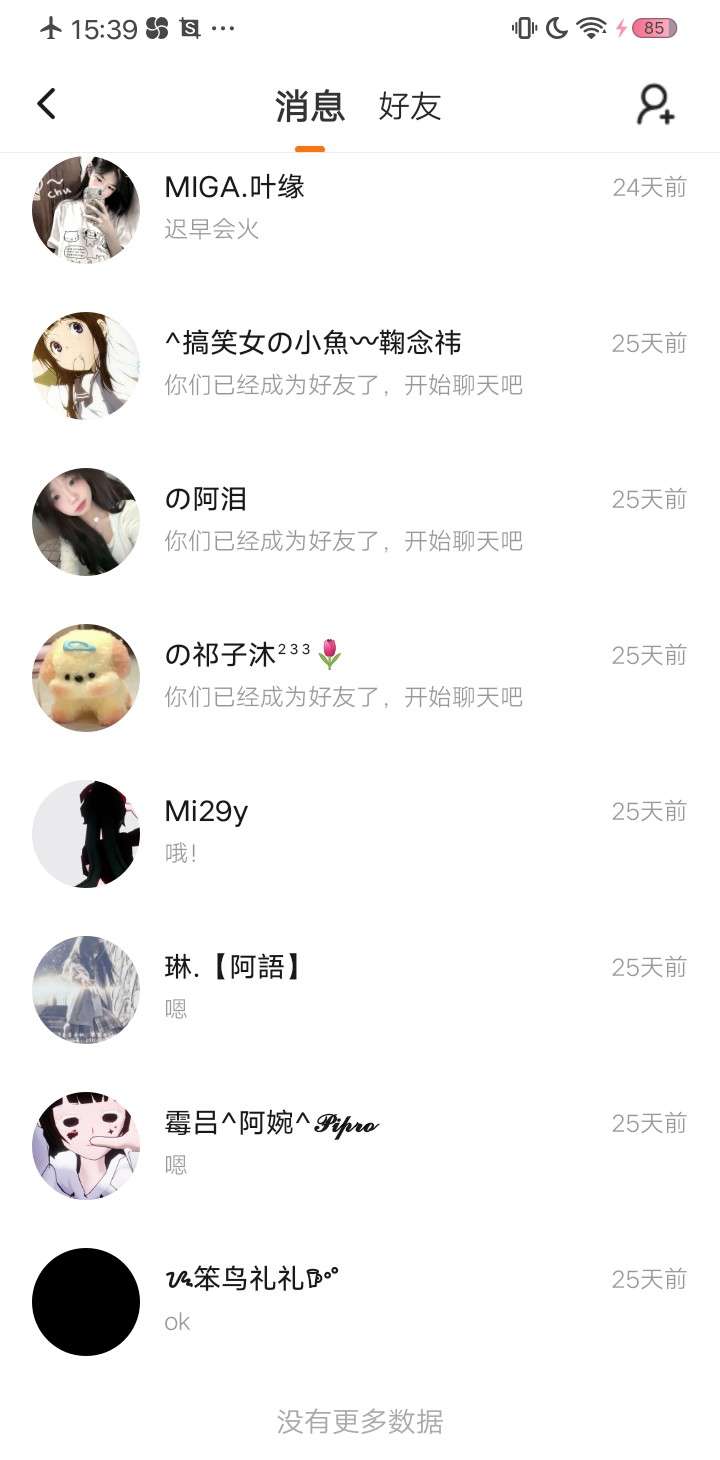Viewport: 720px width, 1460px height.
Task: Open the chat with 琳.【阿語】
Action: 360,988
